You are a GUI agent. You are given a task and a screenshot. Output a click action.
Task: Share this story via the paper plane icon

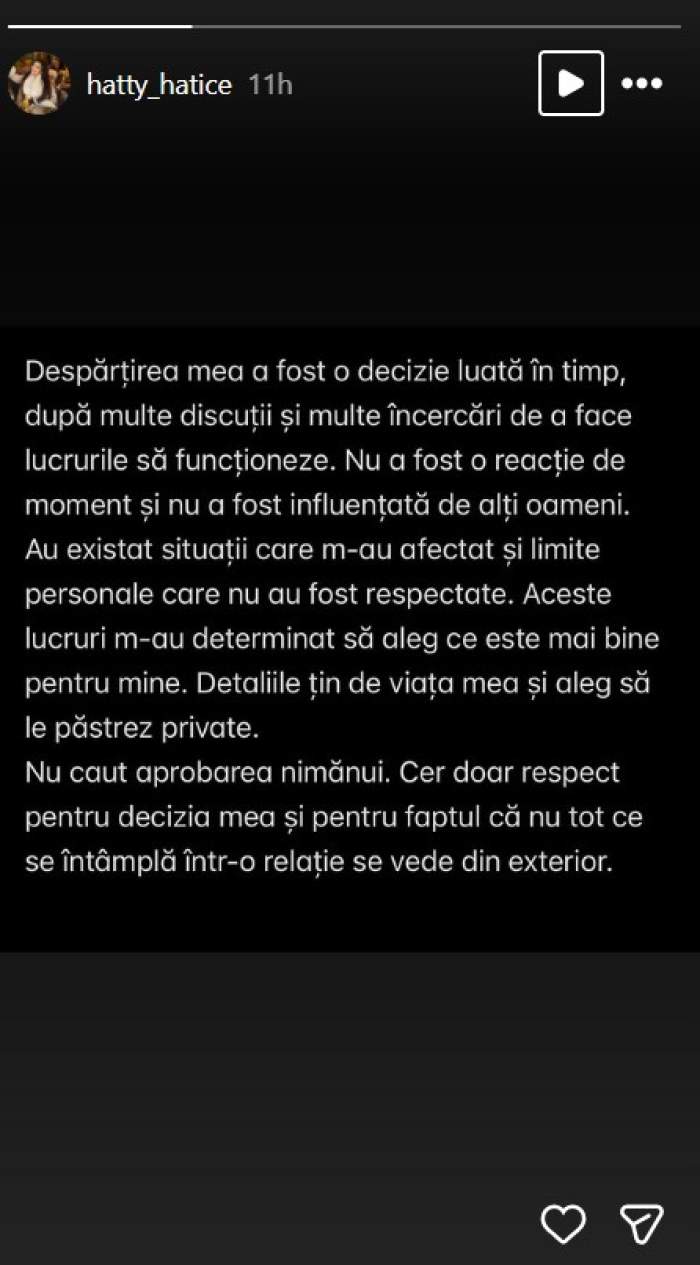[x=641, y=1222]
